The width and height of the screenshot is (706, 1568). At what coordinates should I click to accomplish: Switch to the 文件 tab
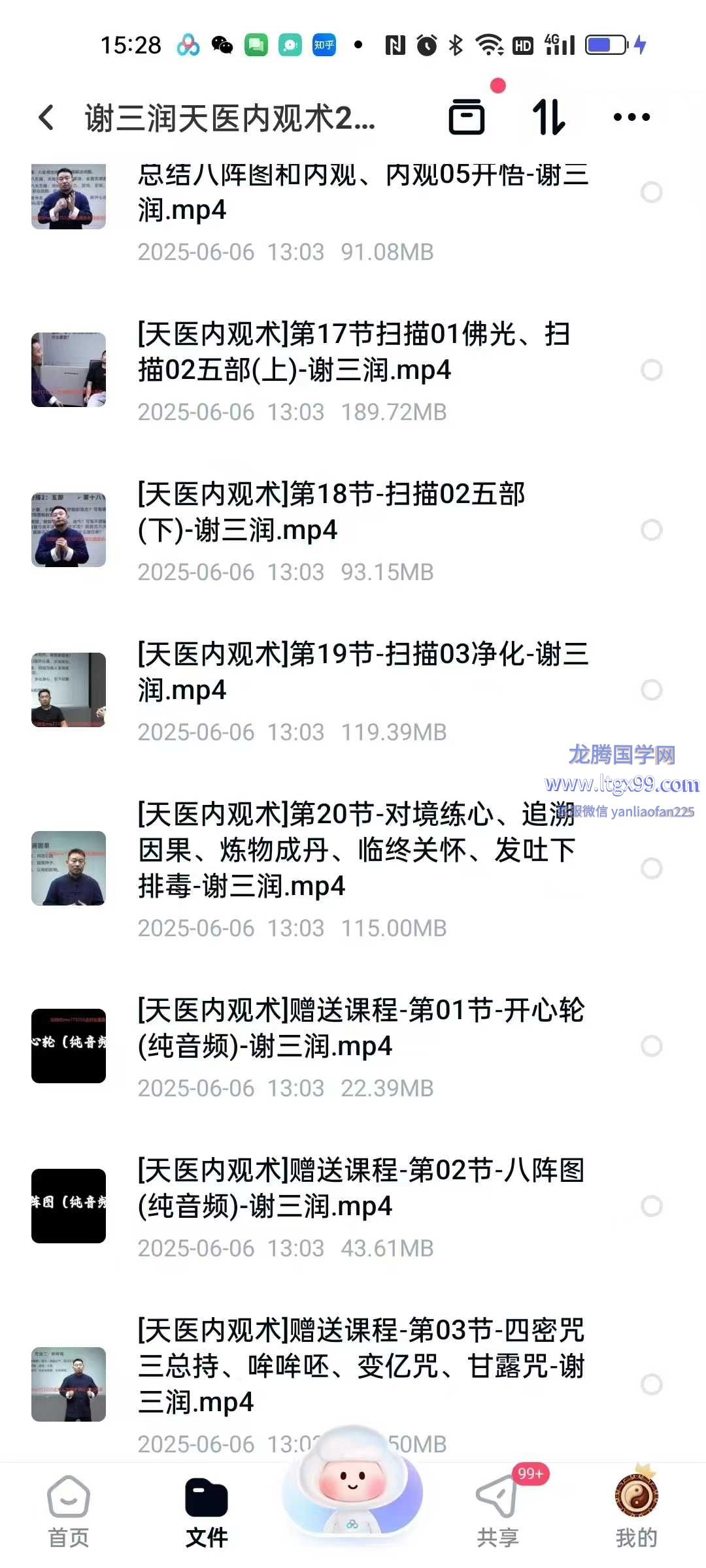click(207, 1511)
